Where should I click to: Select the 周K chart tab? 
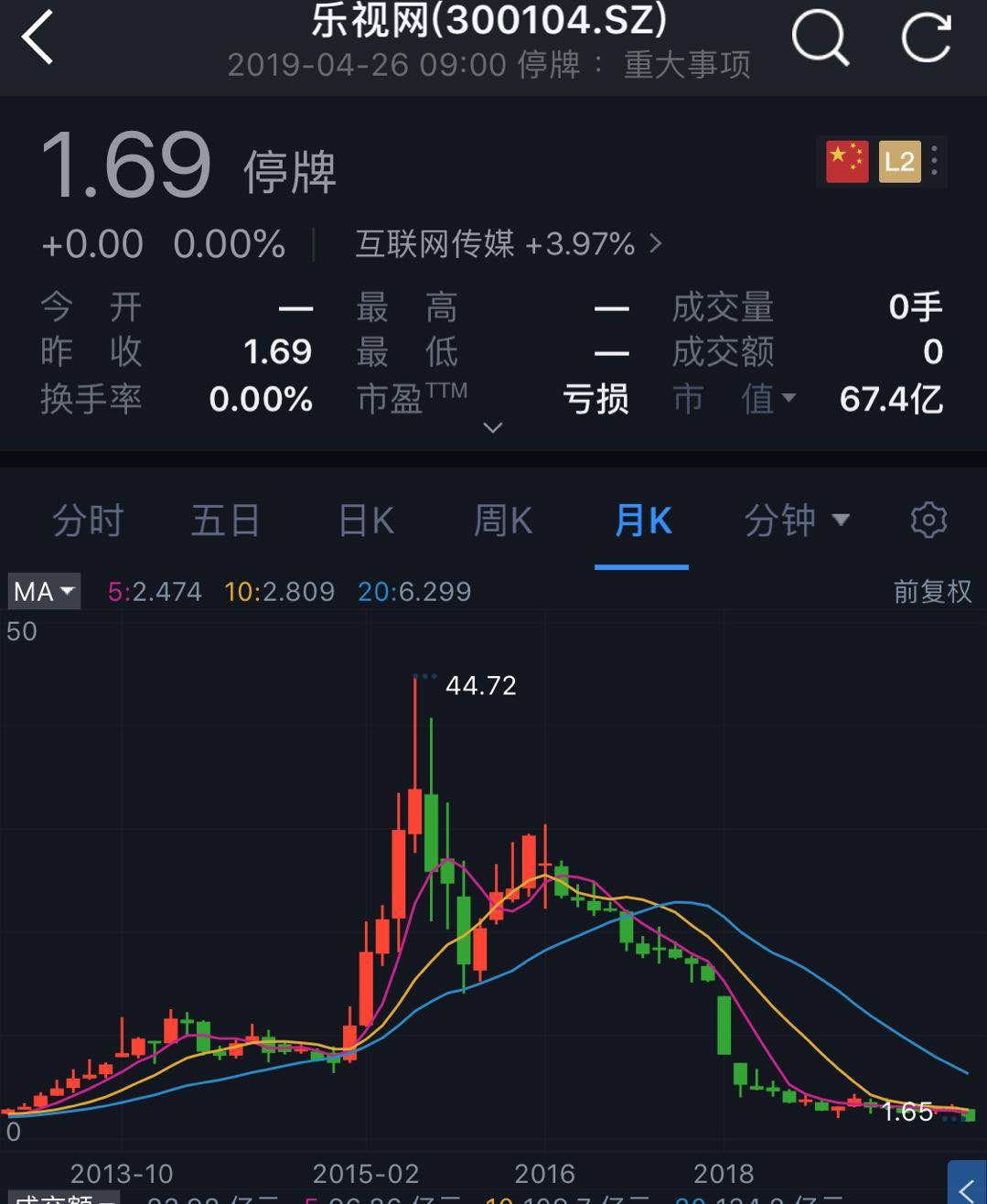pyautogui.click(x=503, y=521)
